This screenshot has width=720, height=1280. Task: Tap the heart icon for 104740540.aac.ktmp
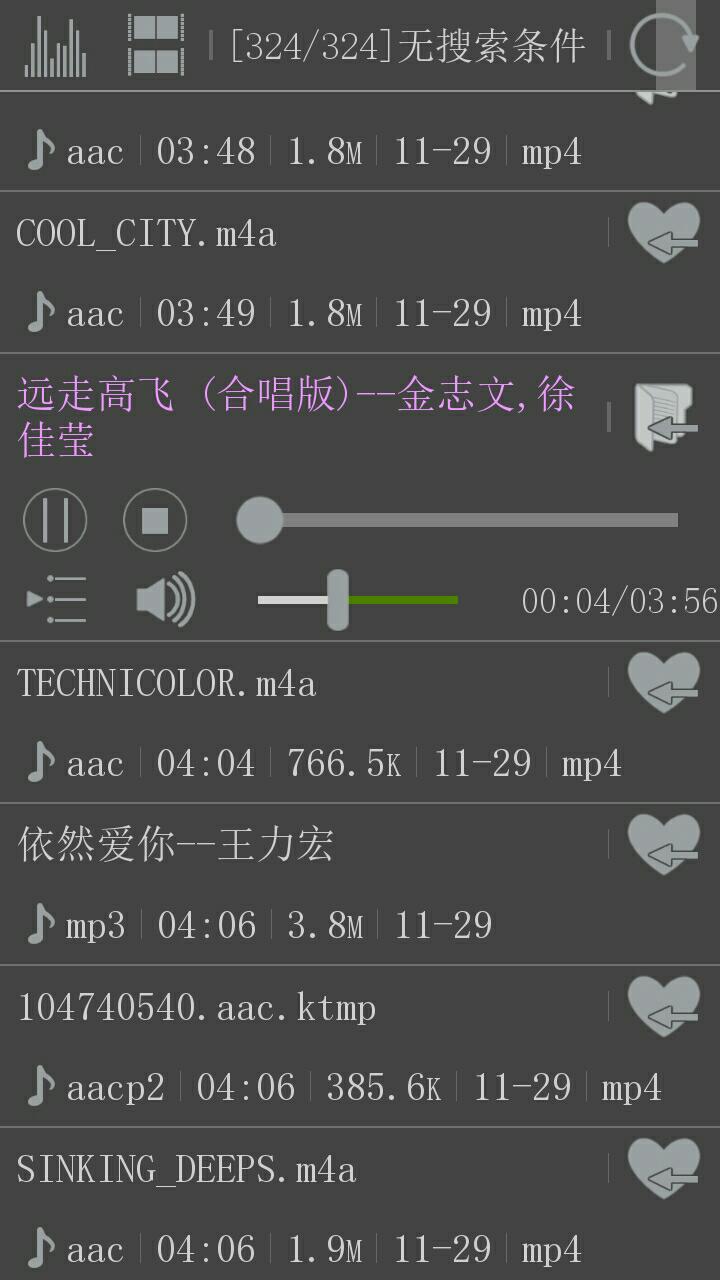(664, 1007)
